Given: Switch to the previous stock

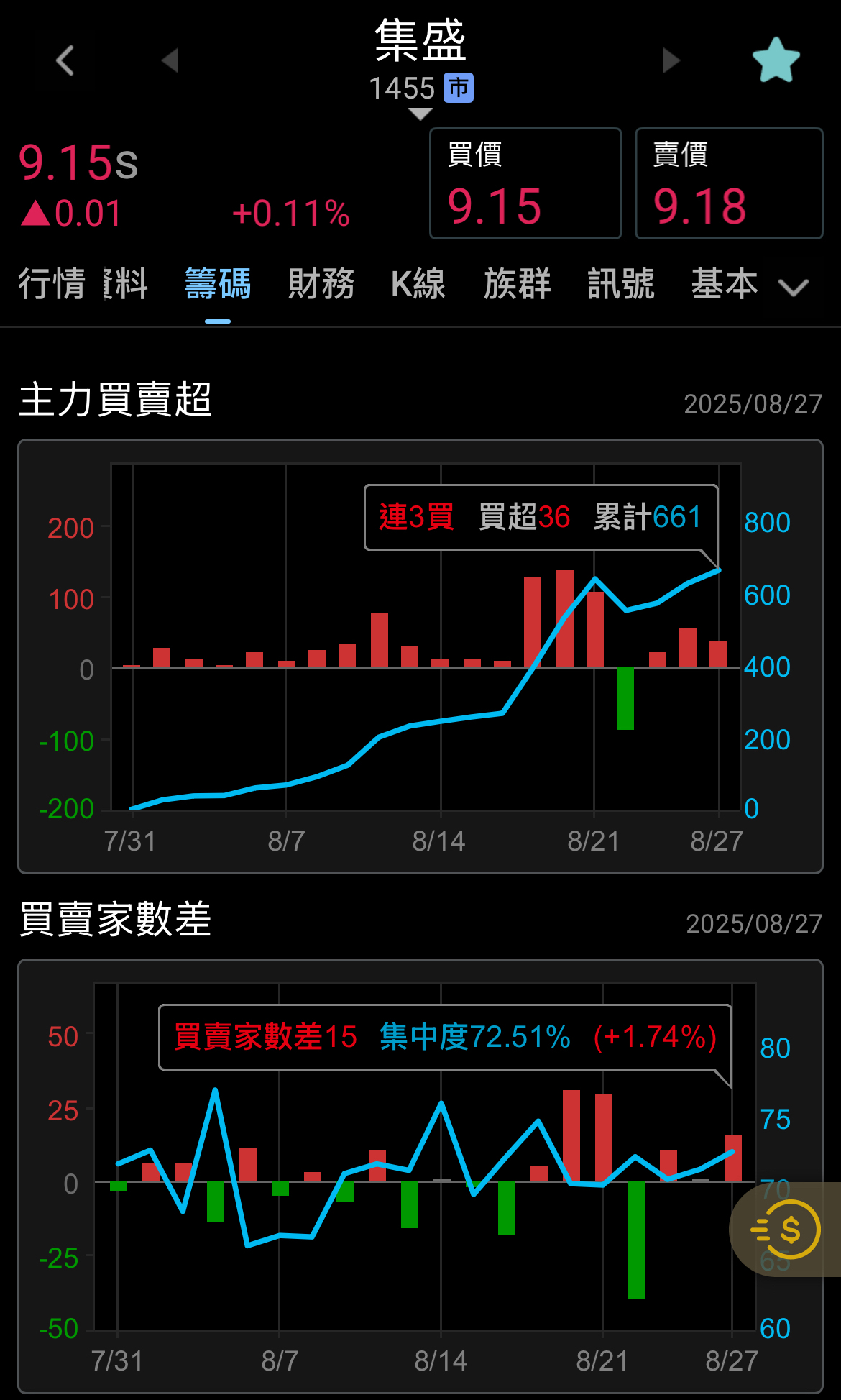Looking at the screenshot, I should 170,60.
